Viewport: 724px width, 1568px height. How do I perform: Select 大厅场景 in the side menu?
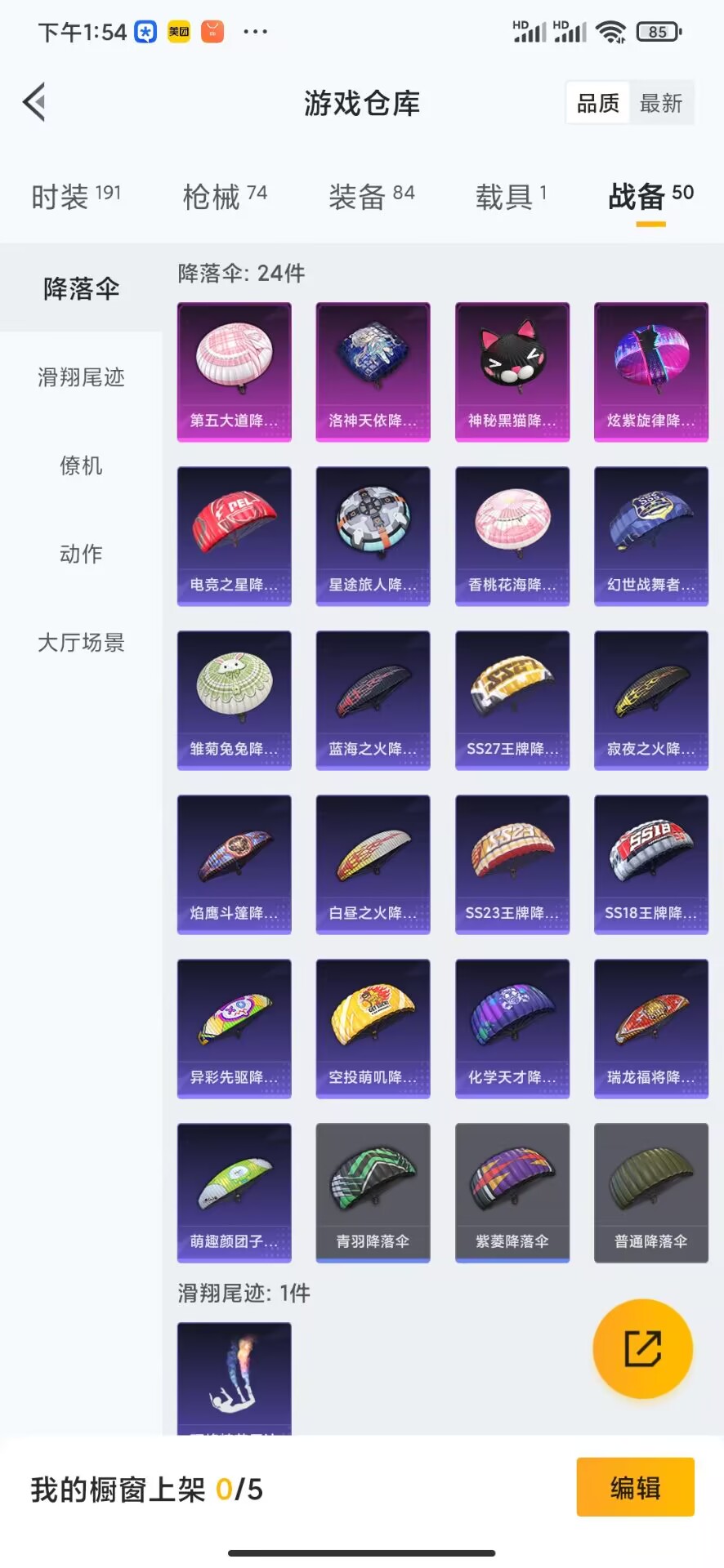tap(81, 643)
